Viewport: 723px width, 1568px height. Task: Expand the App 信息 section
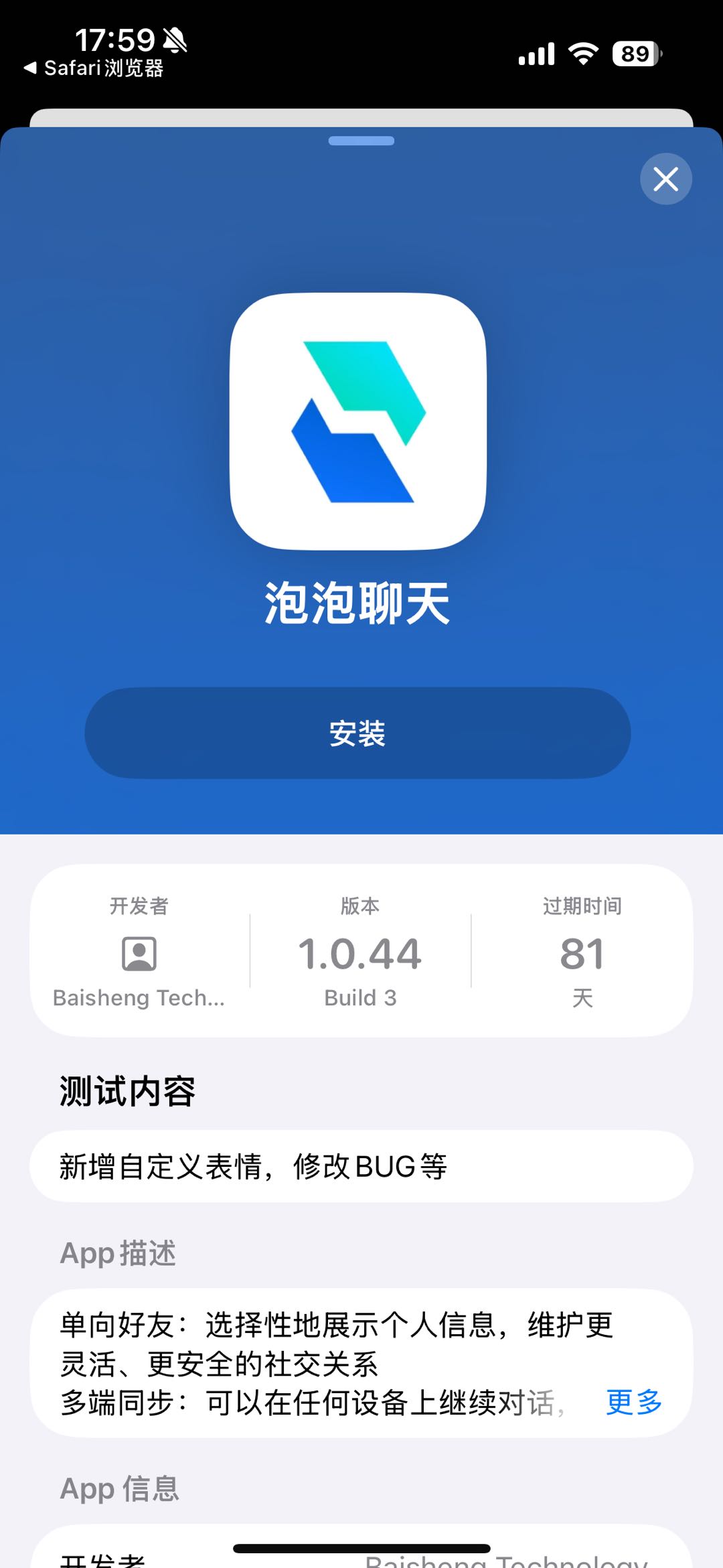click(x=119, y=1489)
